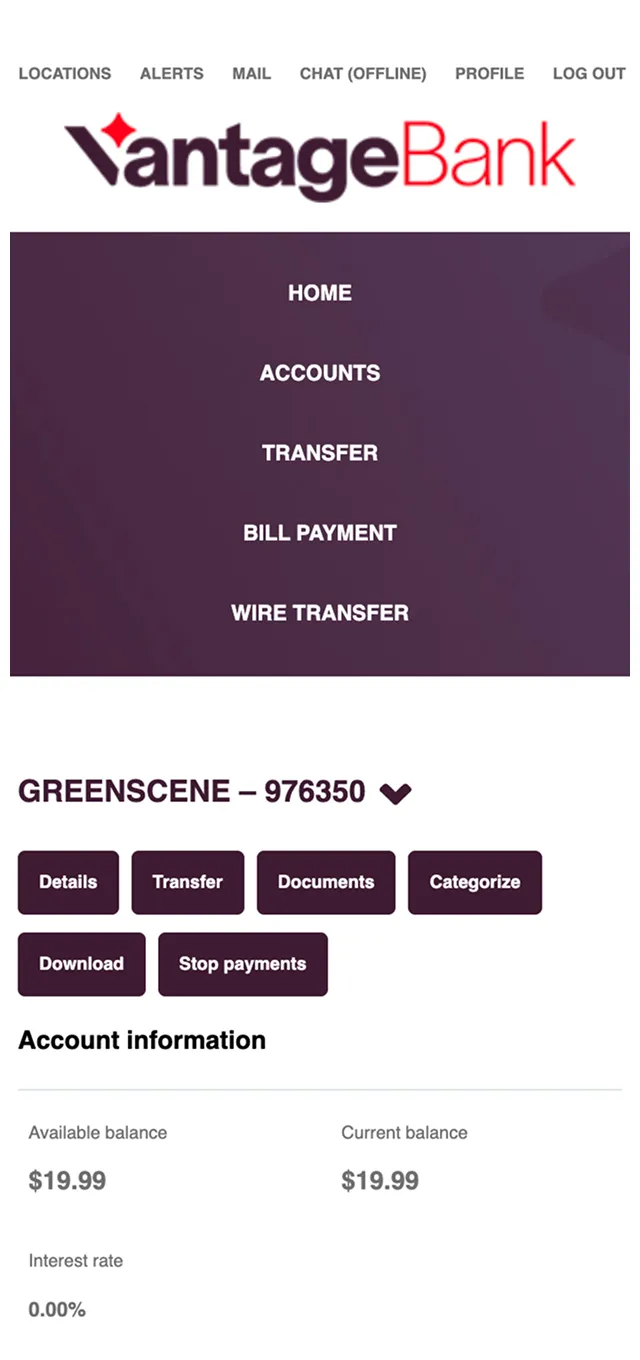Categorize account transactions

(x=475, y=882)
